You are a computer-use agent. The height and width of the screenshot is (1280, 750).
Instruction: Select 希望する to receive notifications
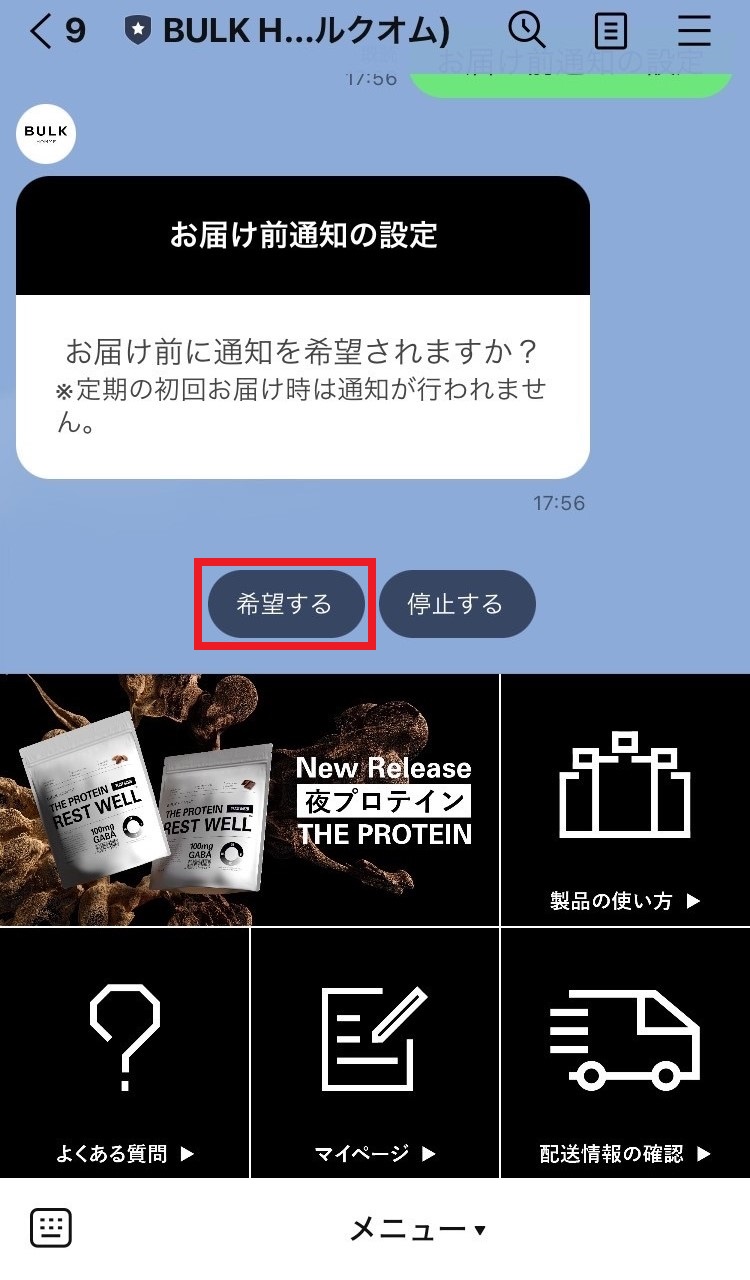[x=285, y=604]
